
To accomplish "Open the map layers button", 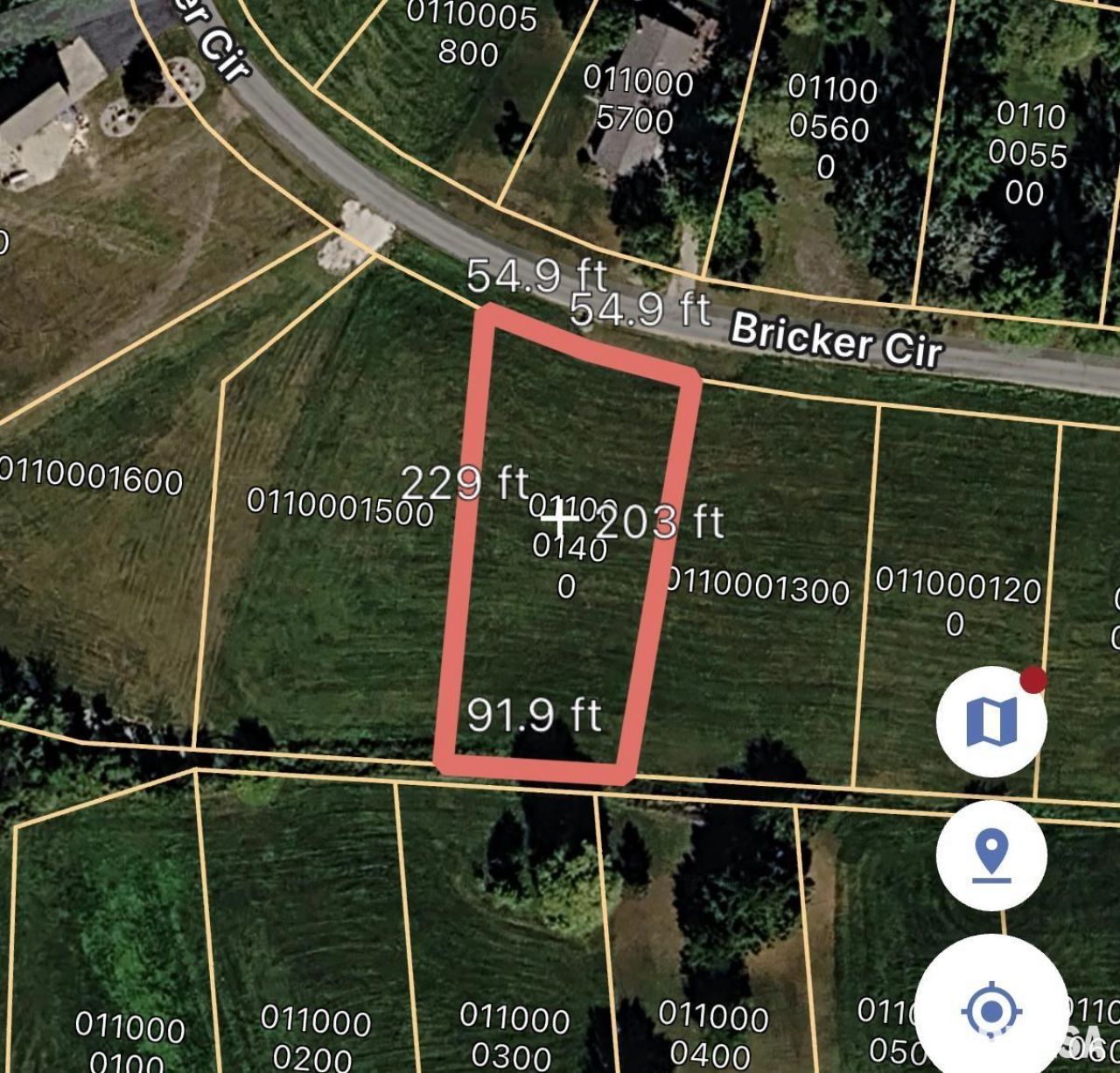I will click(x=990, y=721).
